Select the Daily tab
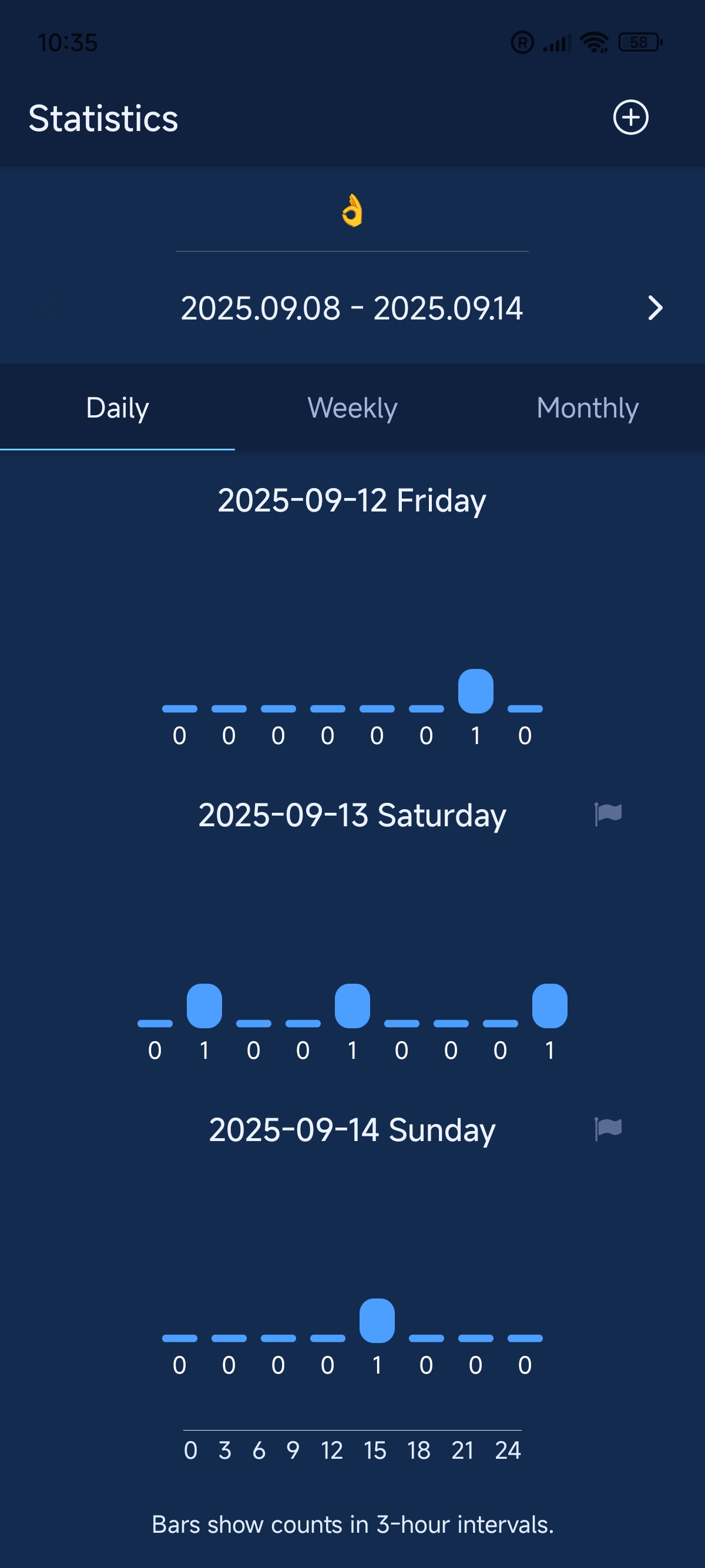The width and height of the screenshot is (705, 1568). pyautogui.click(x=117, y=408)
